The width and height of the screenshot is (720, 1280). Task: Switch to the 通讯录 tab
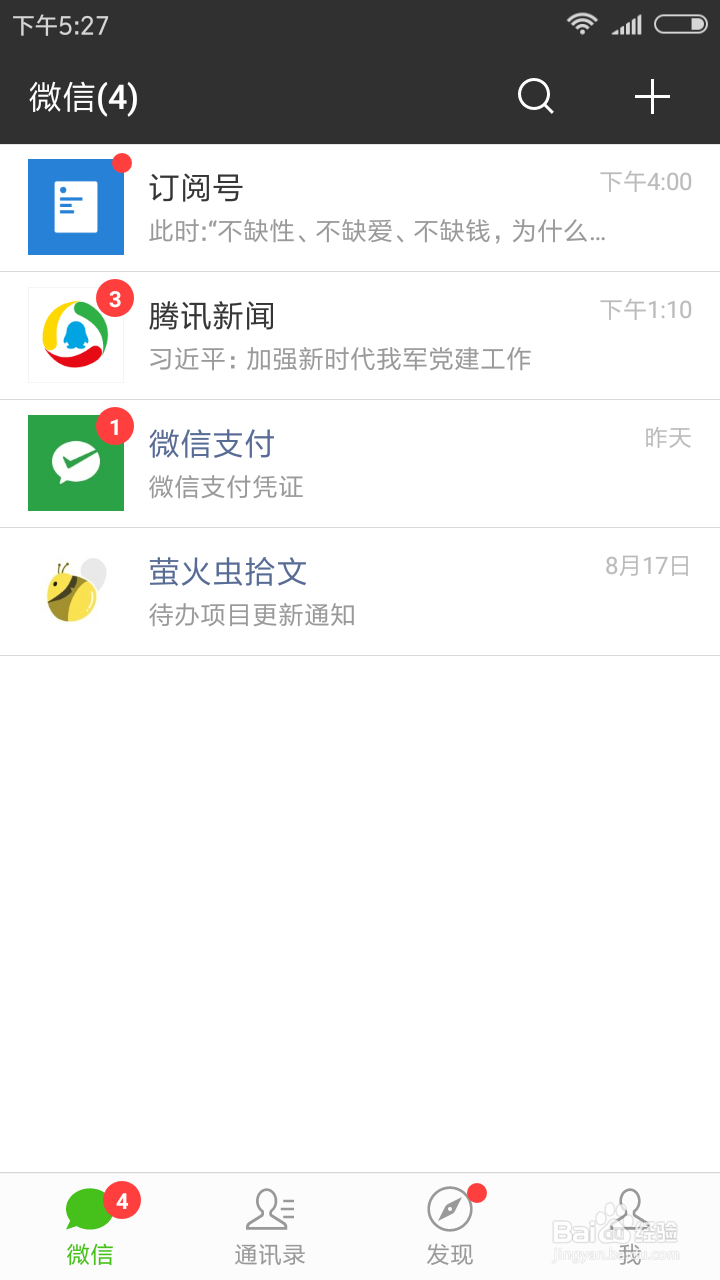(270, 1225)
